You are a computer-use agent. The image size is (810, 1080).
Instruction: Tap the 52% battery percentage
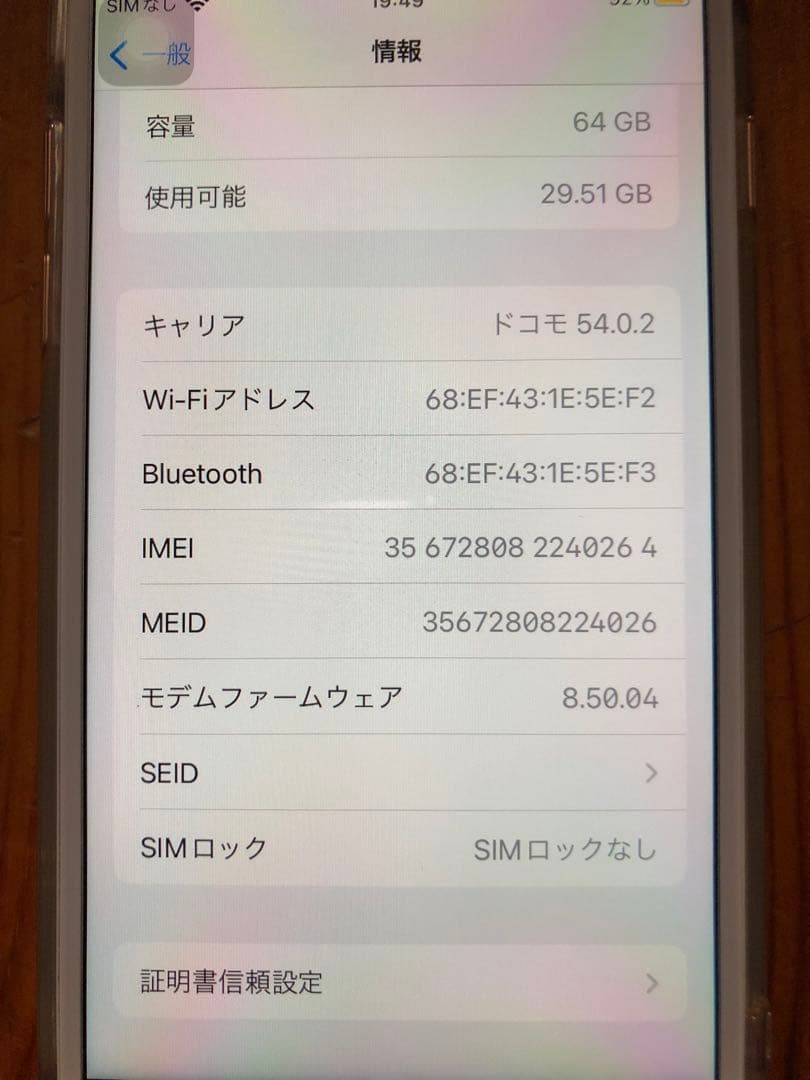pyautogui.click(x=622, y=5)
